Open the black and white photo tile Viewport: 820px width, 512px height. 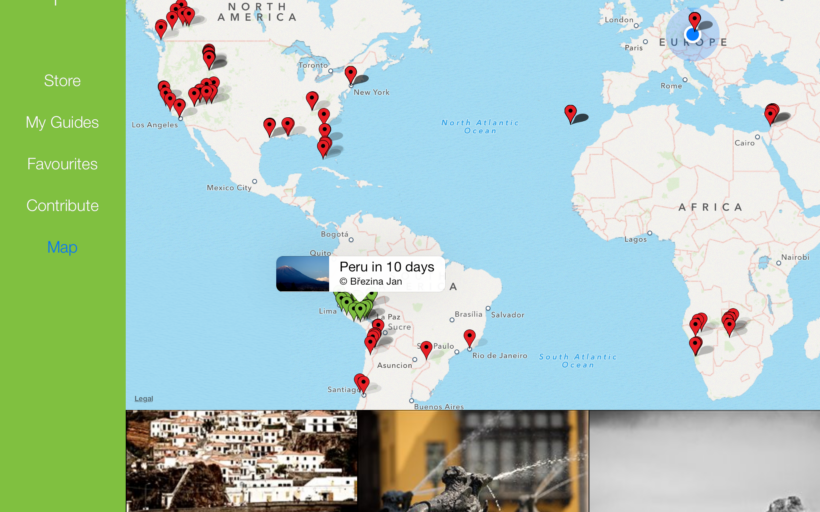pyautogui.click(x=704, y=460)
